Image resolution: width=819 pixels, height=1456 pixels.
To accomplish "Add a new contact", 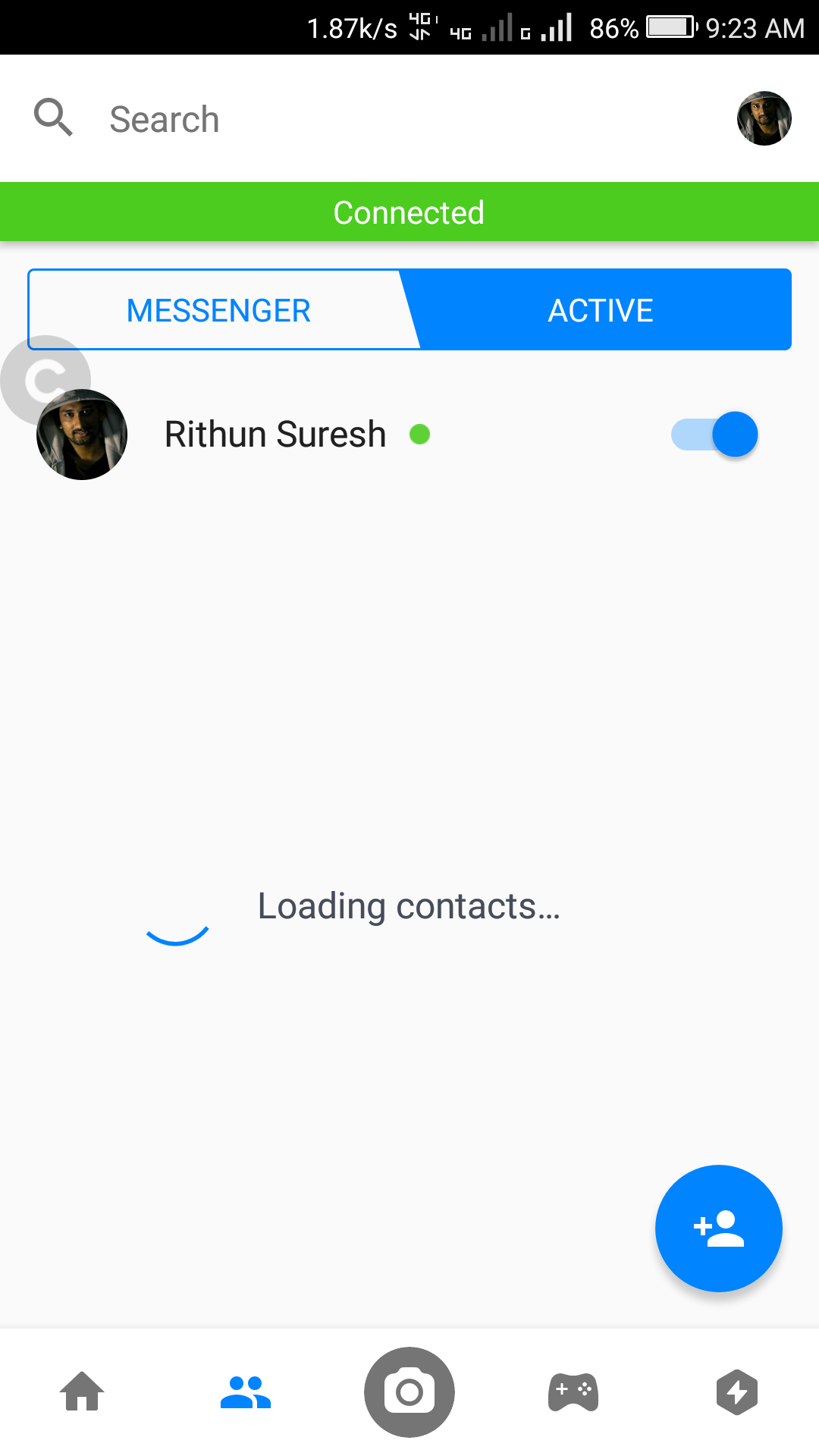I will [718, 1228].
